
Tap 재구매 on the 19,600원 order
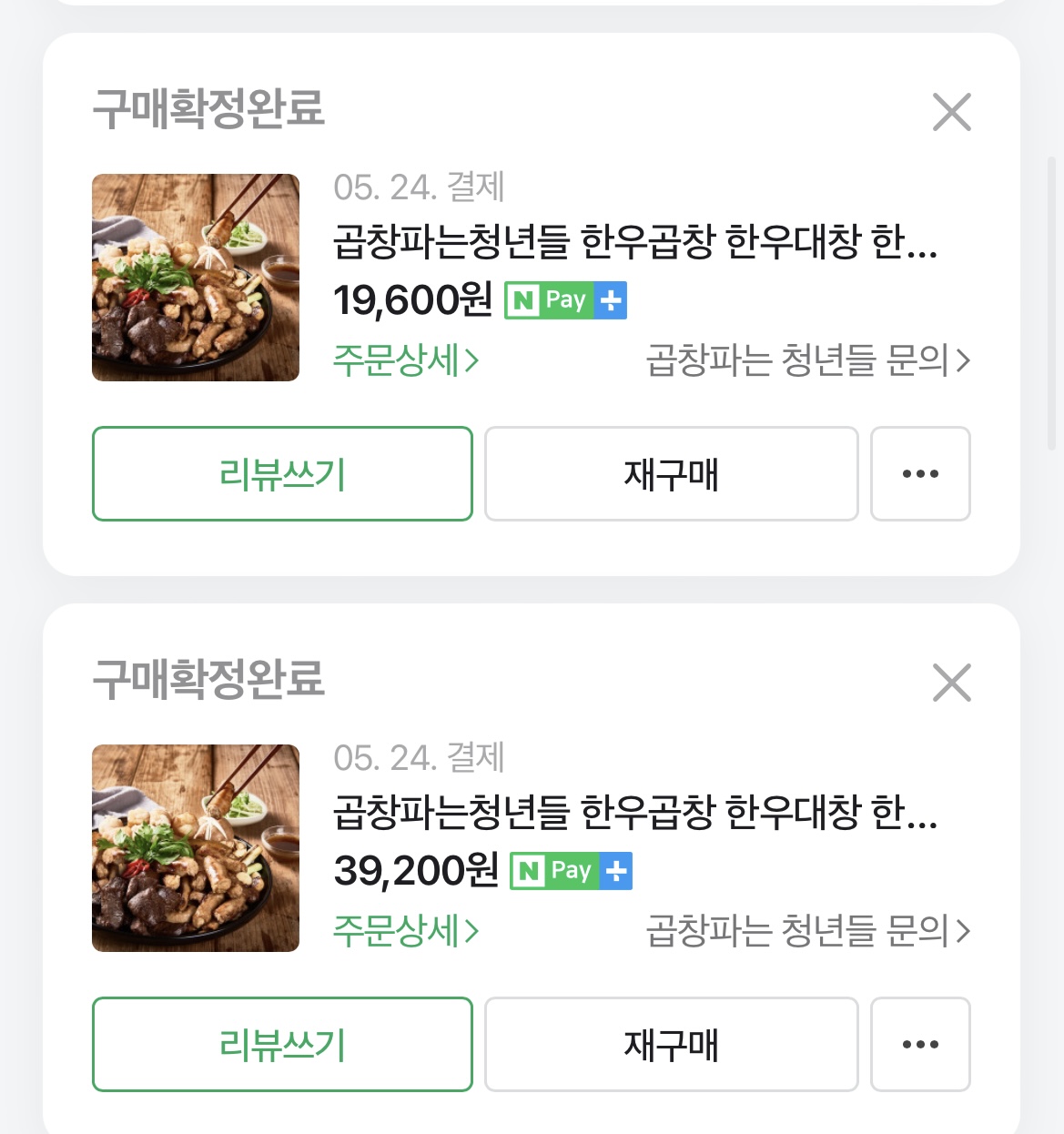point(671,474)
